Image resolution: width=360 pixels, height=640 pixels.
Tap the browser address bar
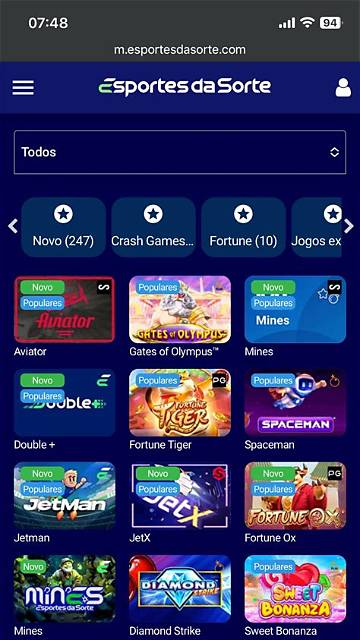pos(180,50)
